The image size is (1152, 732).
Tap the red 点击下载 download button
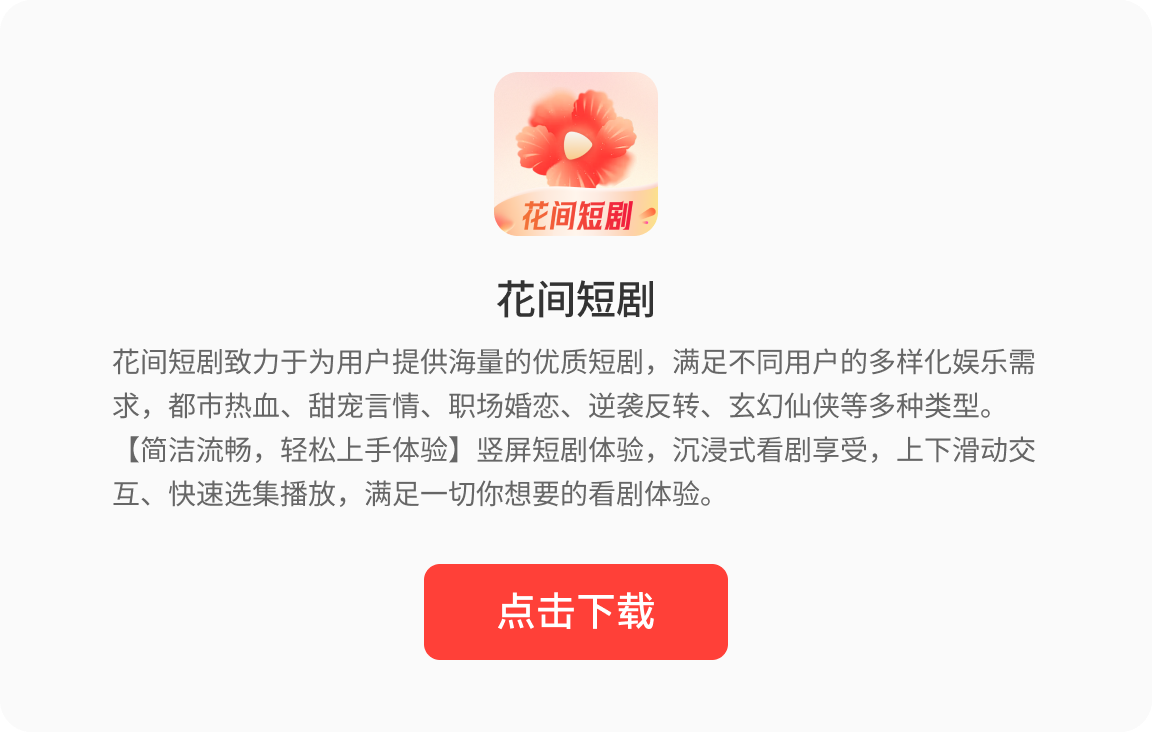[x=575, y=611]
